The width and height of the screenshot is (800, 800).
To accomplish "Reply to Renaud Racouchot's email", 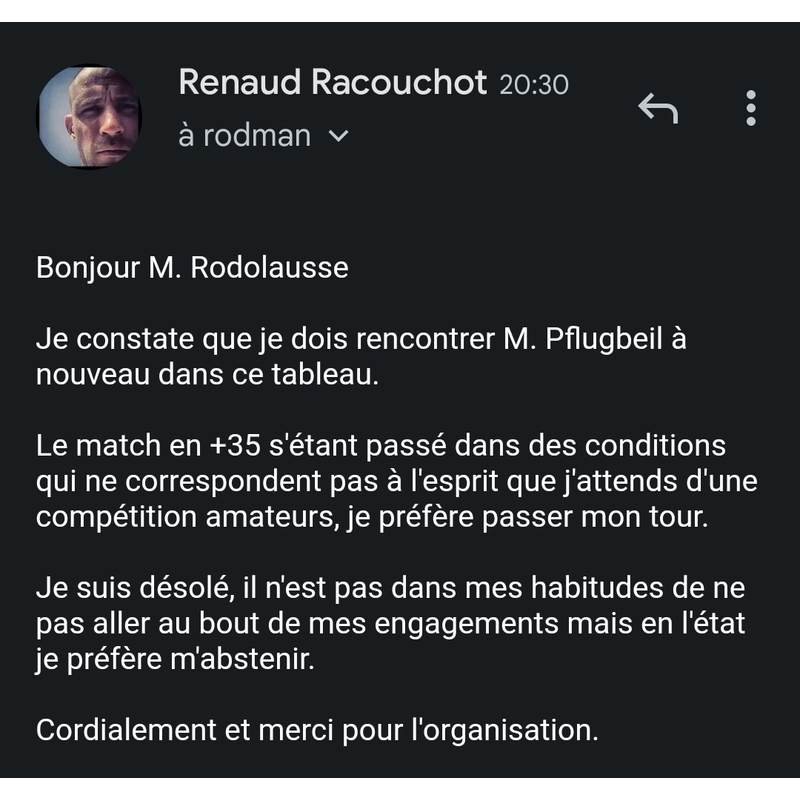I will click(658, 108).
